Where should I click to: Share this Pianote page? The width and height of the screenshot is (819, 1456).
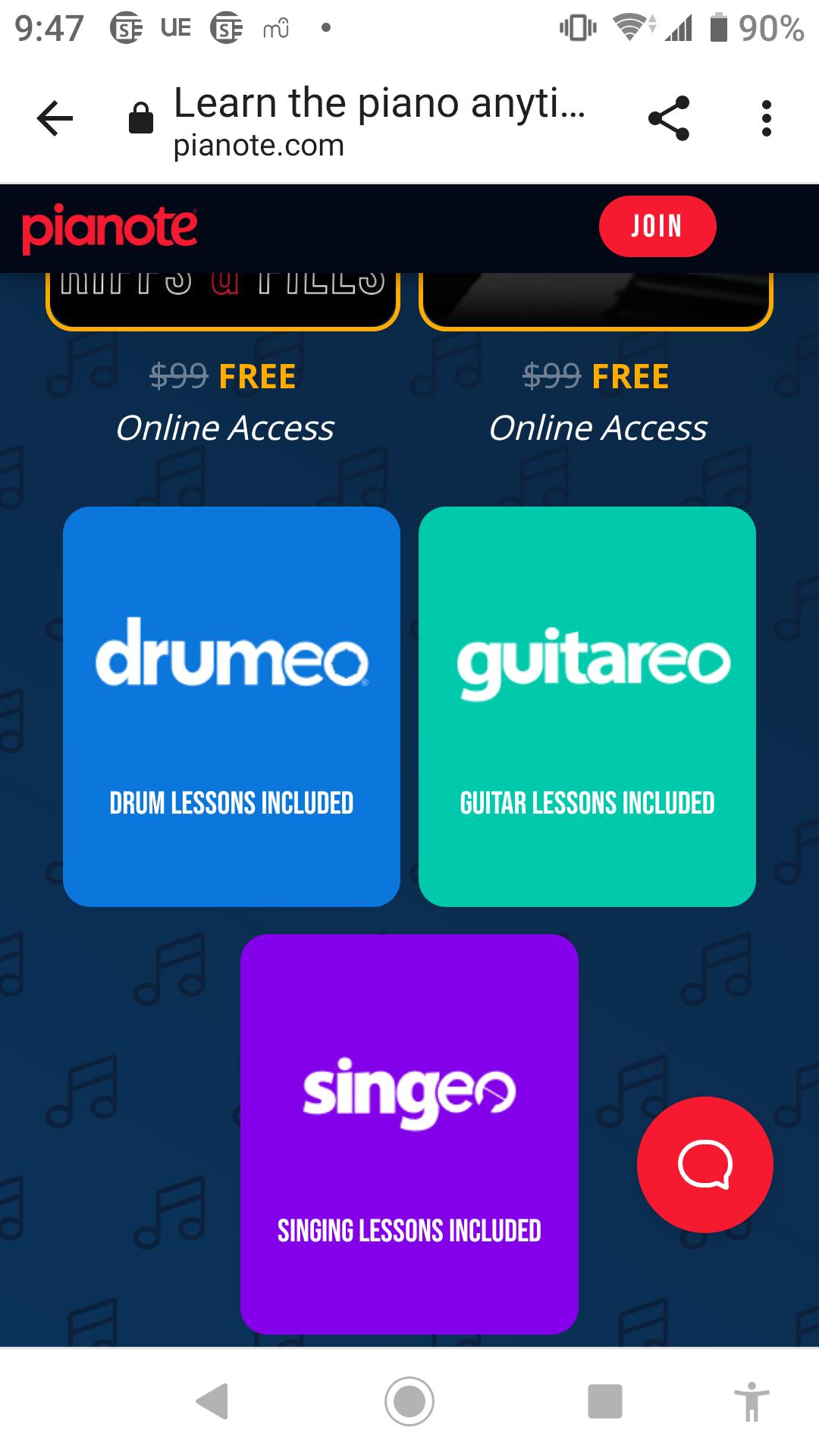(669, 119)
